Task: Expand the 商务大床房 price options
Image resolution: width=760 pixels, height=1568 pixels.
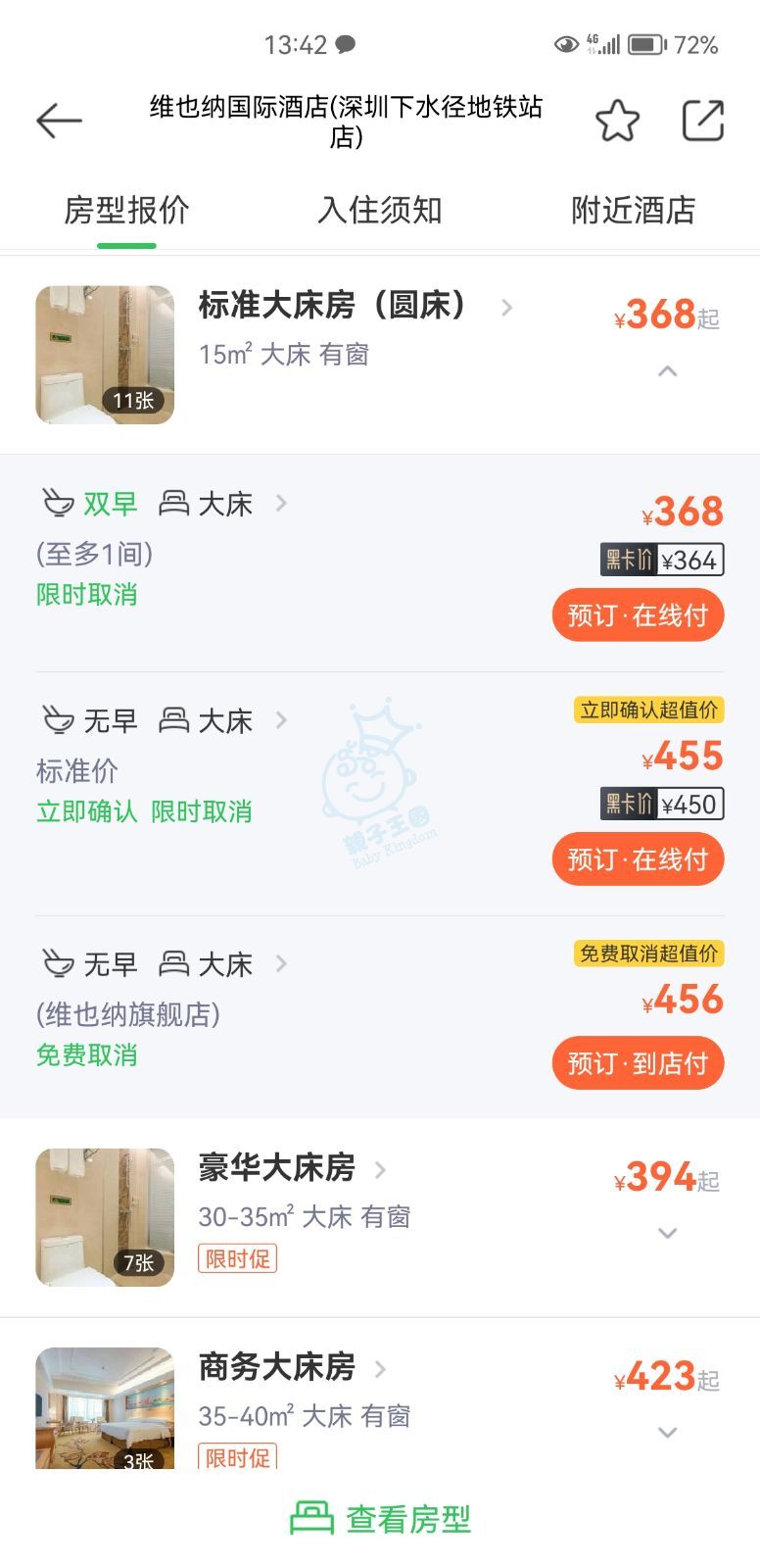Action: coord(667,1433)
